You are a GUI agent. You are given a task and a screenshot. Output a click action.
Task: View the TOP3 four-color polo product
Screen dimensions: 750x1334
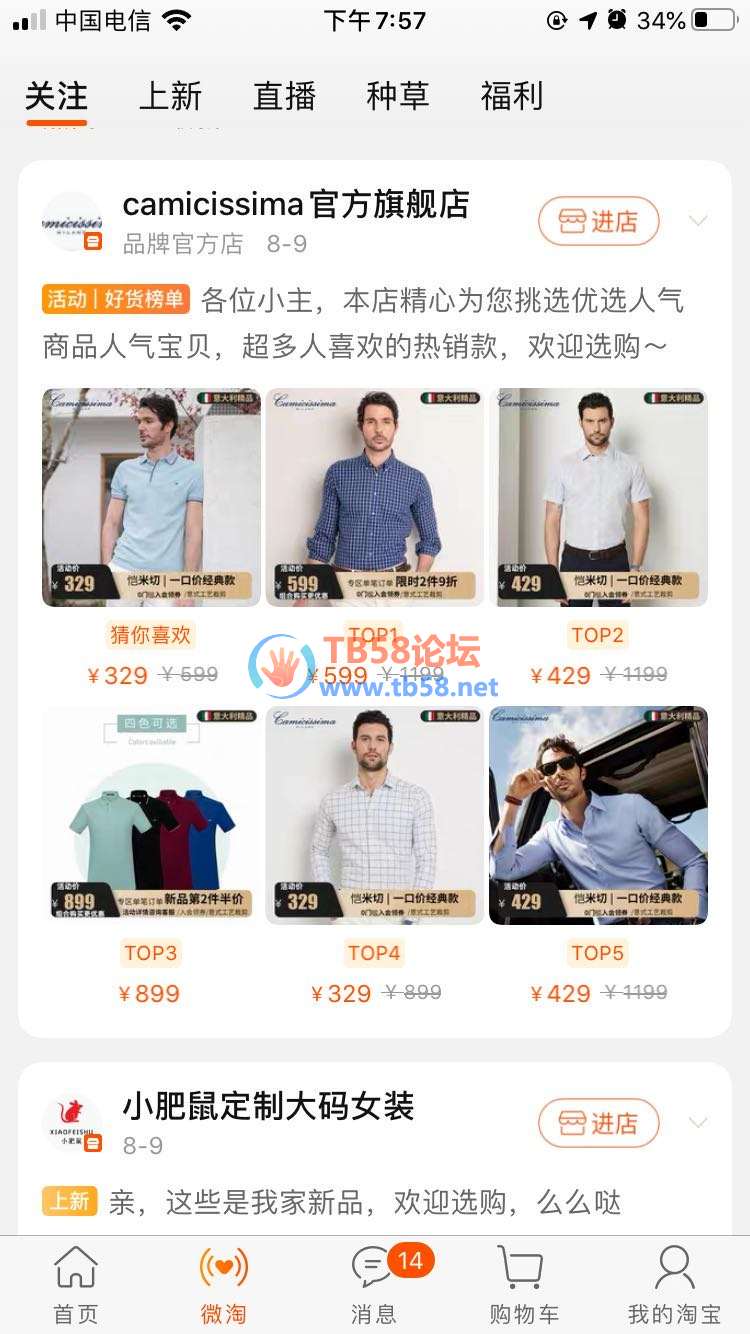click(151, 815)
